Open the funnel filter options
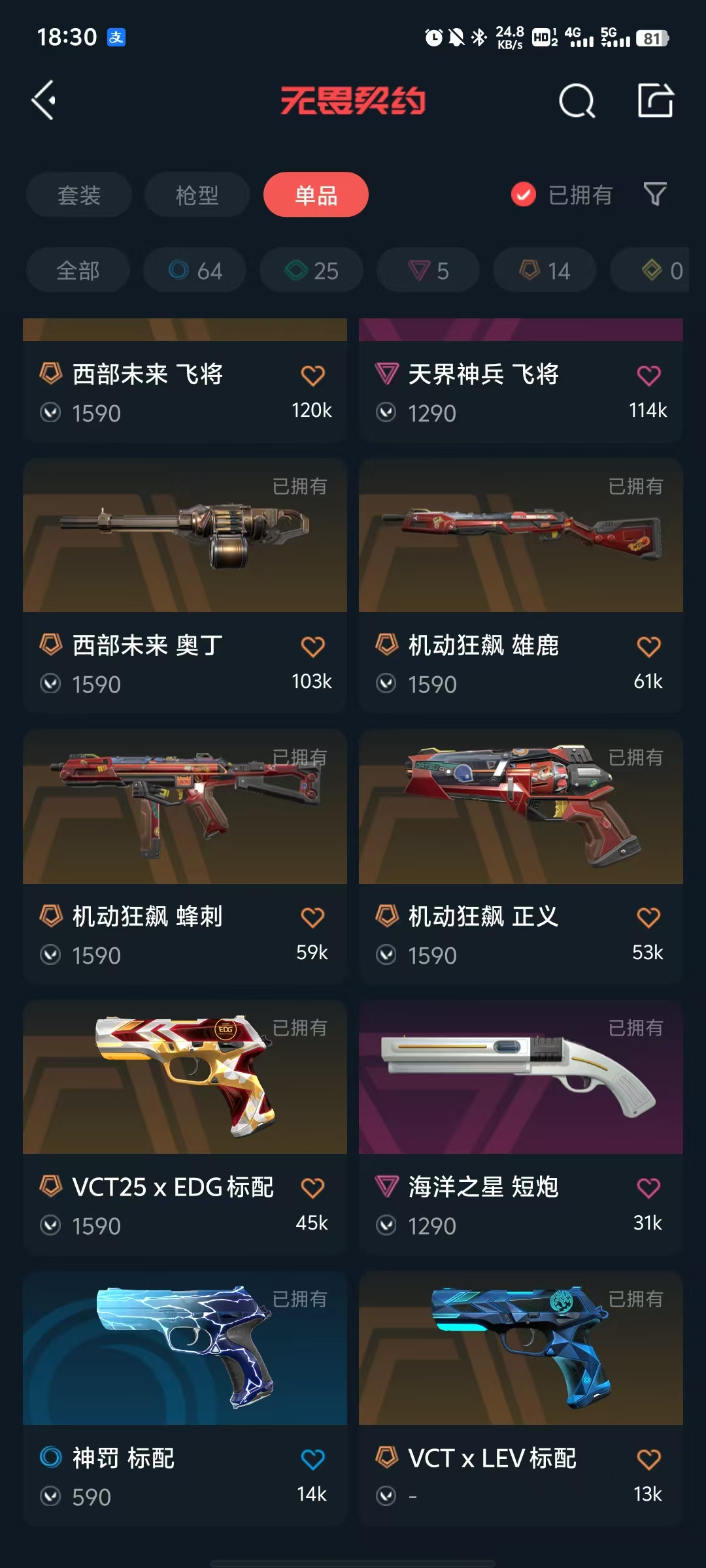The image size is (706, 1568). (655, 195)
